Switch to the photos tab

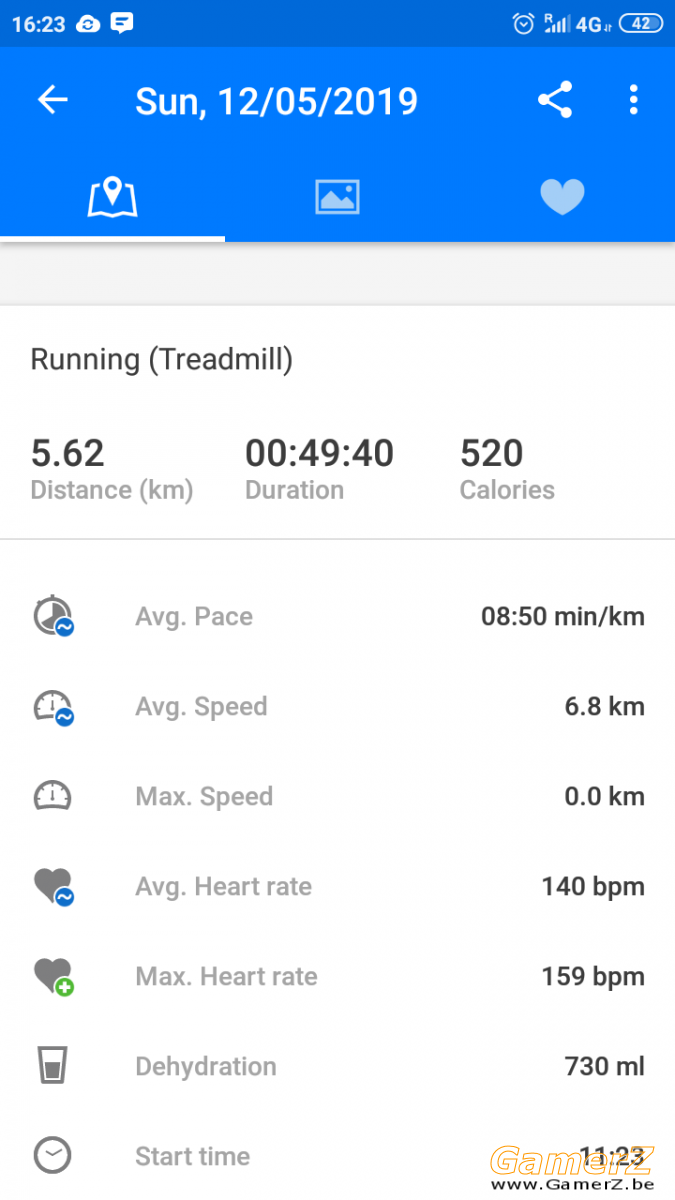coord(337,196)
